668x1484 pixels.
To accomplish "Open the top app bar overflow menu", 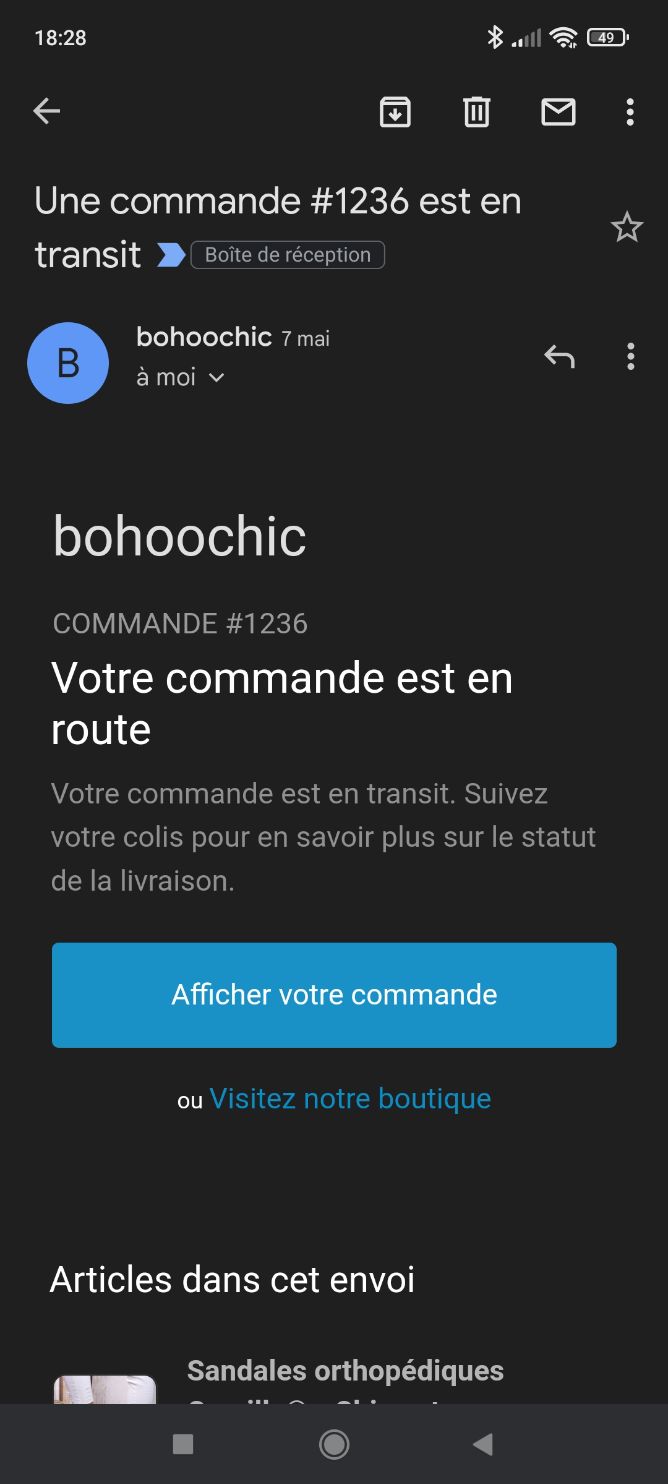I will click(629, 112).
